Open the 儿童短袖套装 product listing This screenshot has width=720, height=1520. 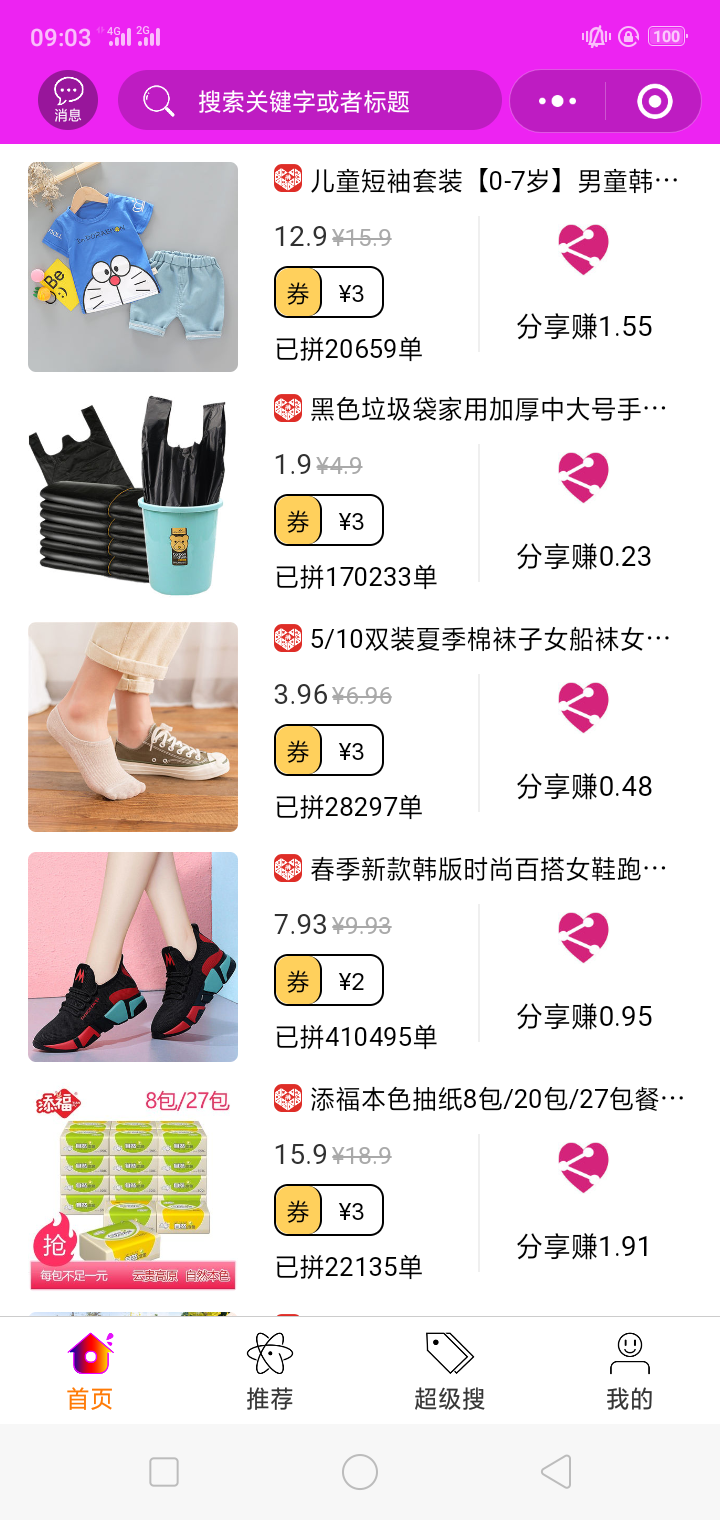[x=476, y=181]
